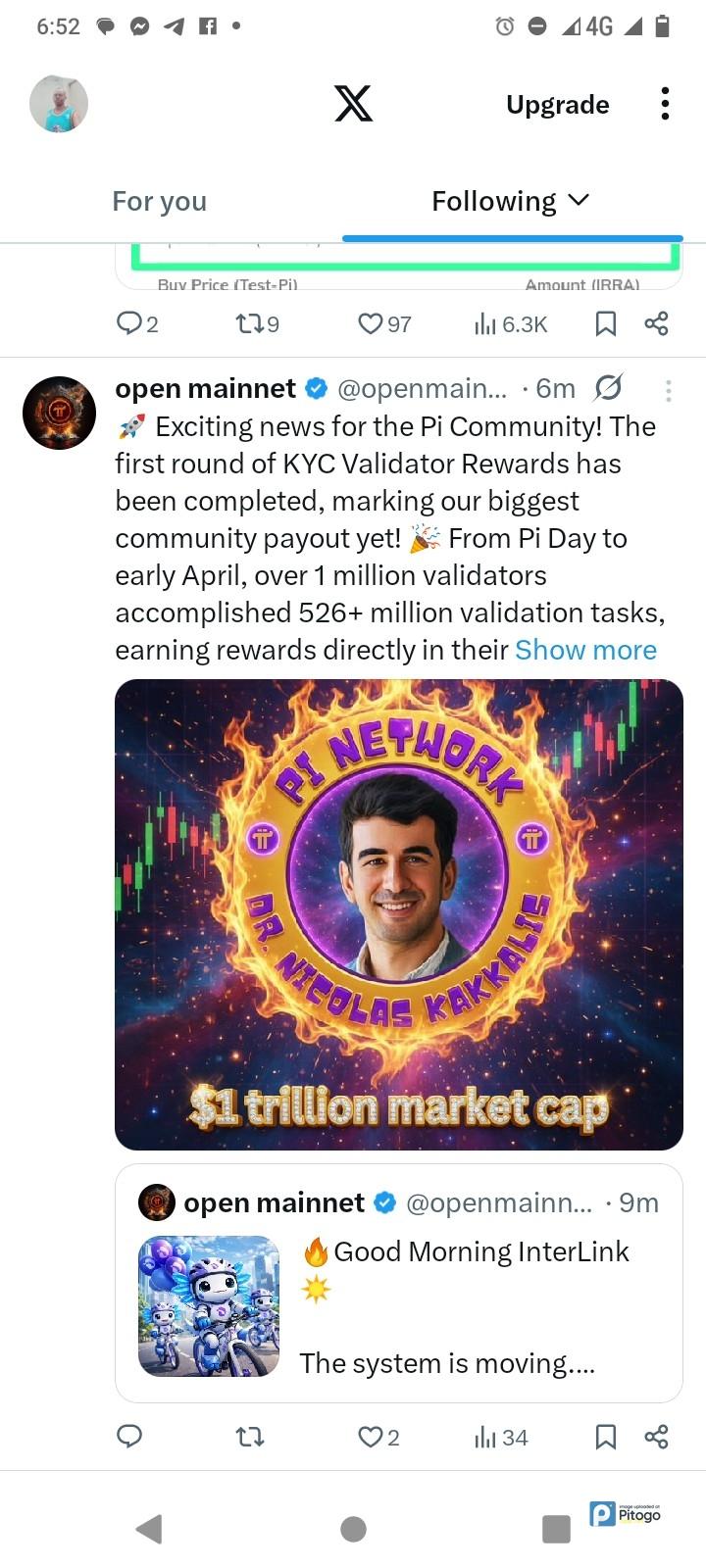The image size is (706, 1568).
Task: Bookmark the post with 6.3K views
Action: (606, 323)
